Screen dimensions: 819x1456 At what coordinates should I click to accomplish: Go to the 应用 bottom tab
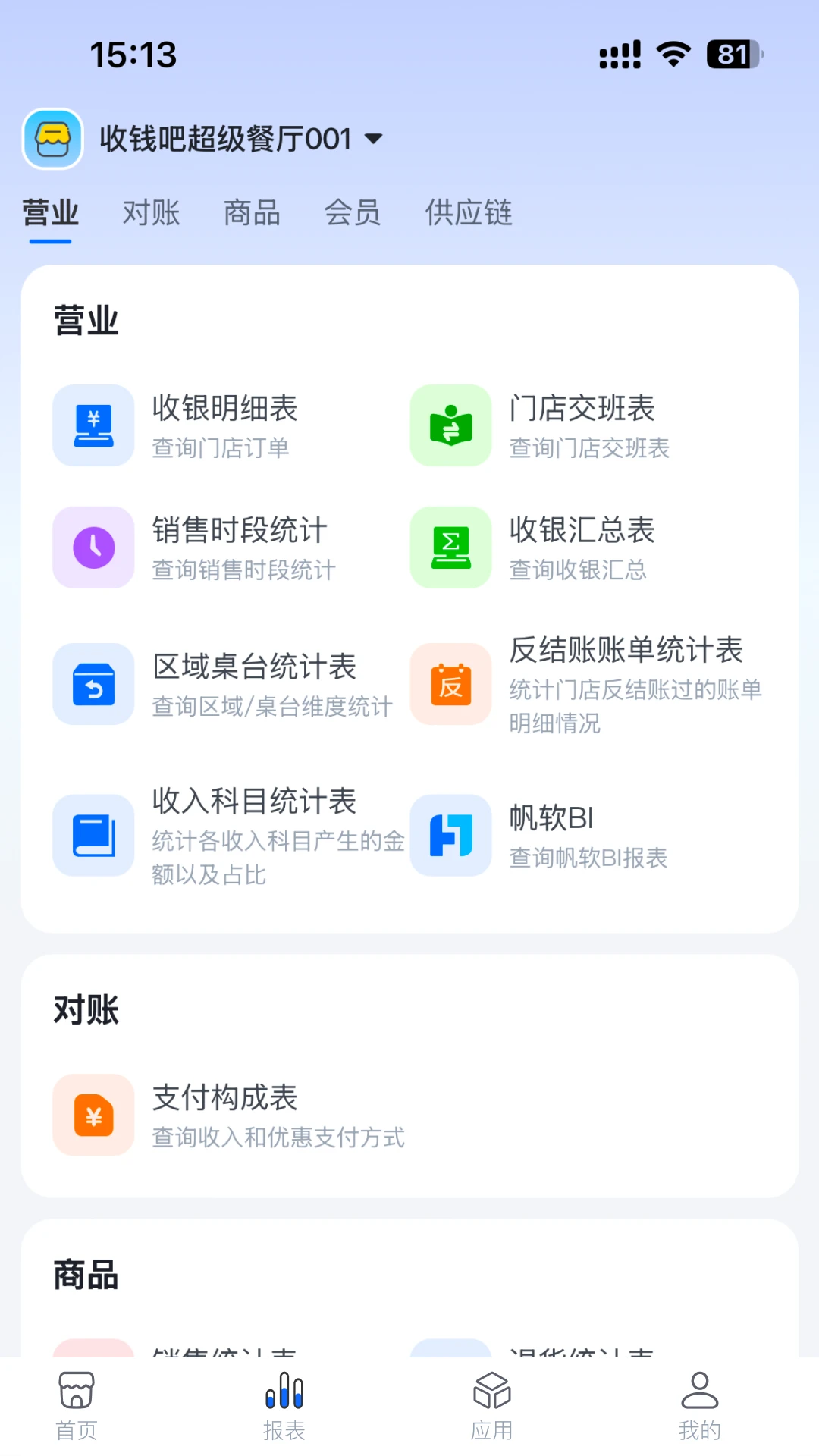[492, 1405]
